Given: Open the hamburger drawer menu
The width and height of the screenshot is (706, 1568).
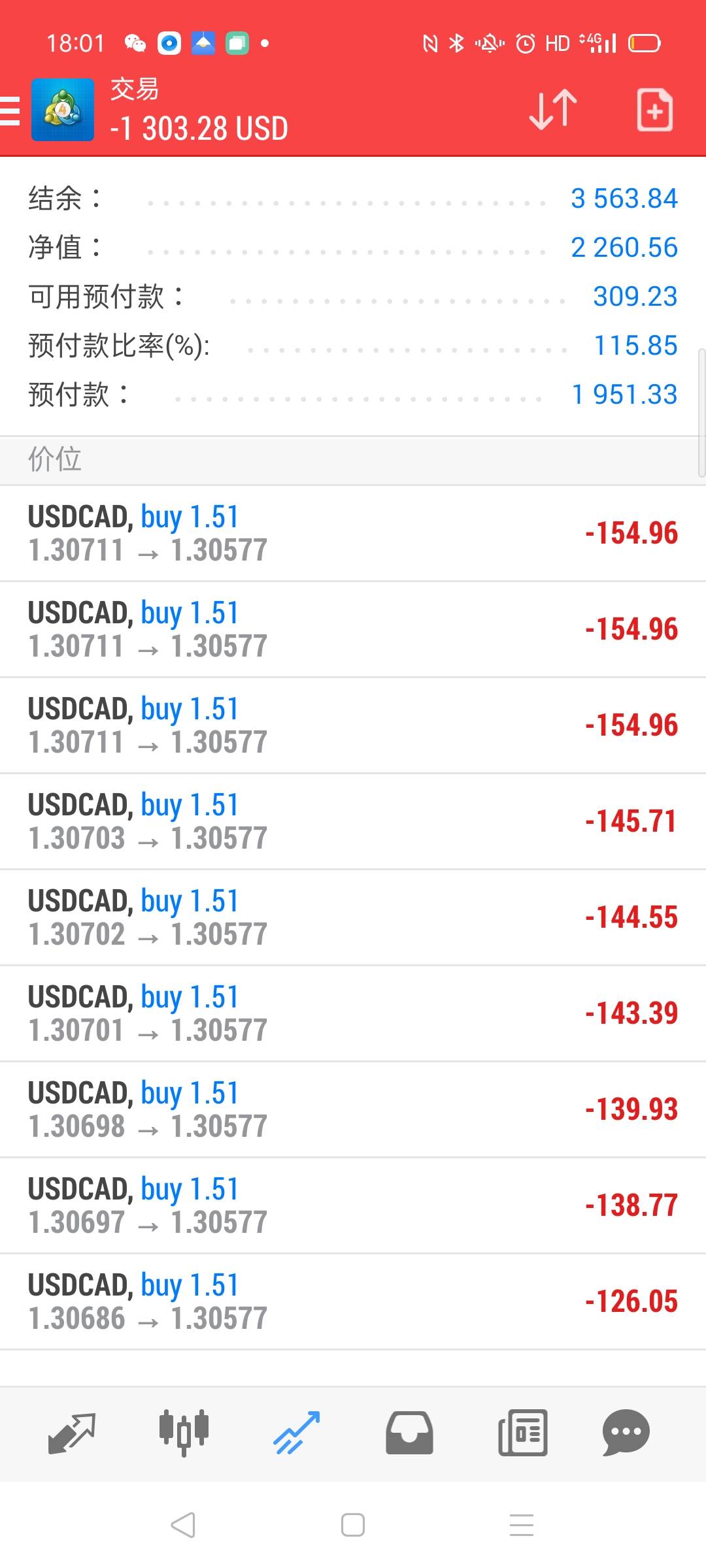Looking at the screenshot, I should pyautogui.click(x=10, y=110).
